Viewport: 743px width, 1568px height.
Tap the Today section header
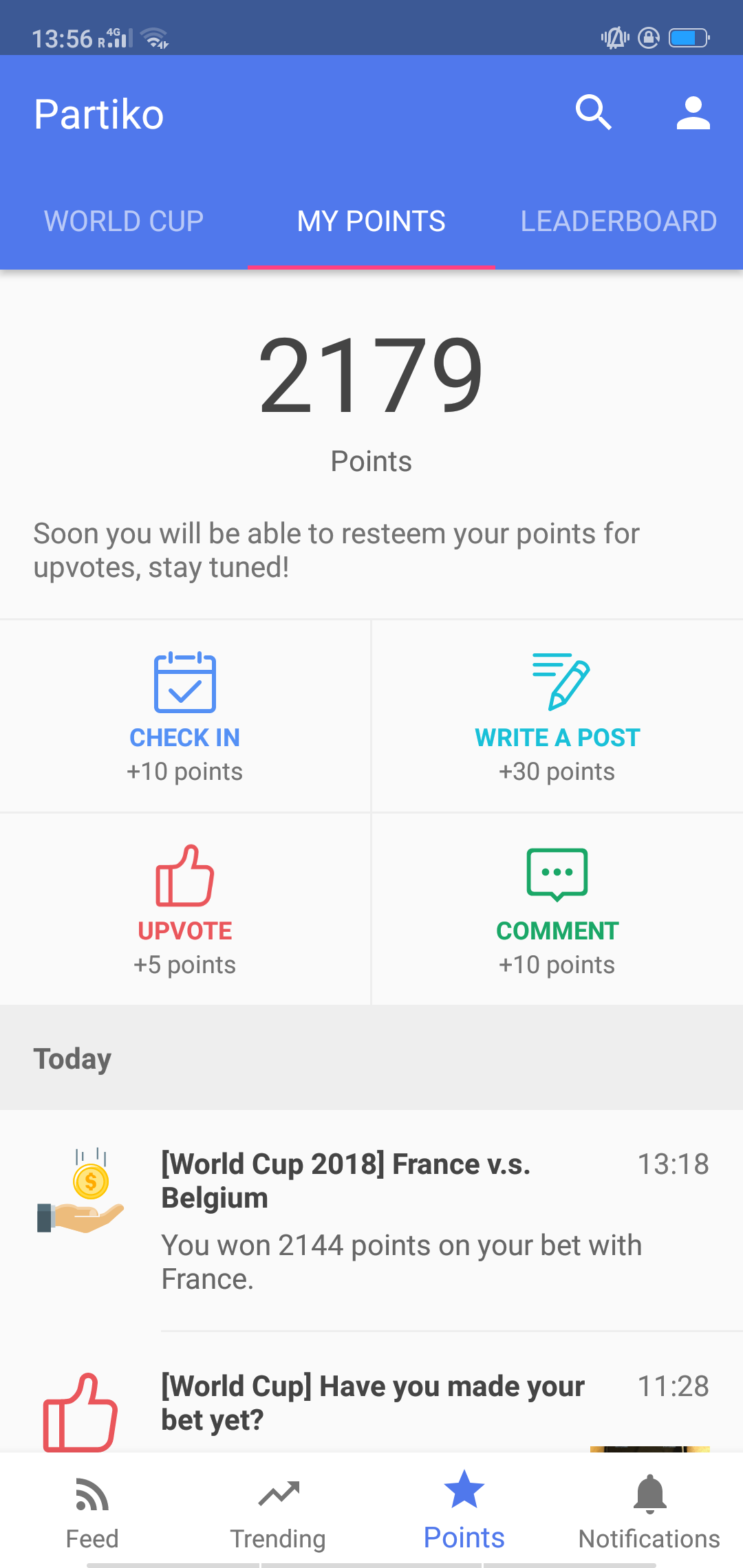(72, 1058)
